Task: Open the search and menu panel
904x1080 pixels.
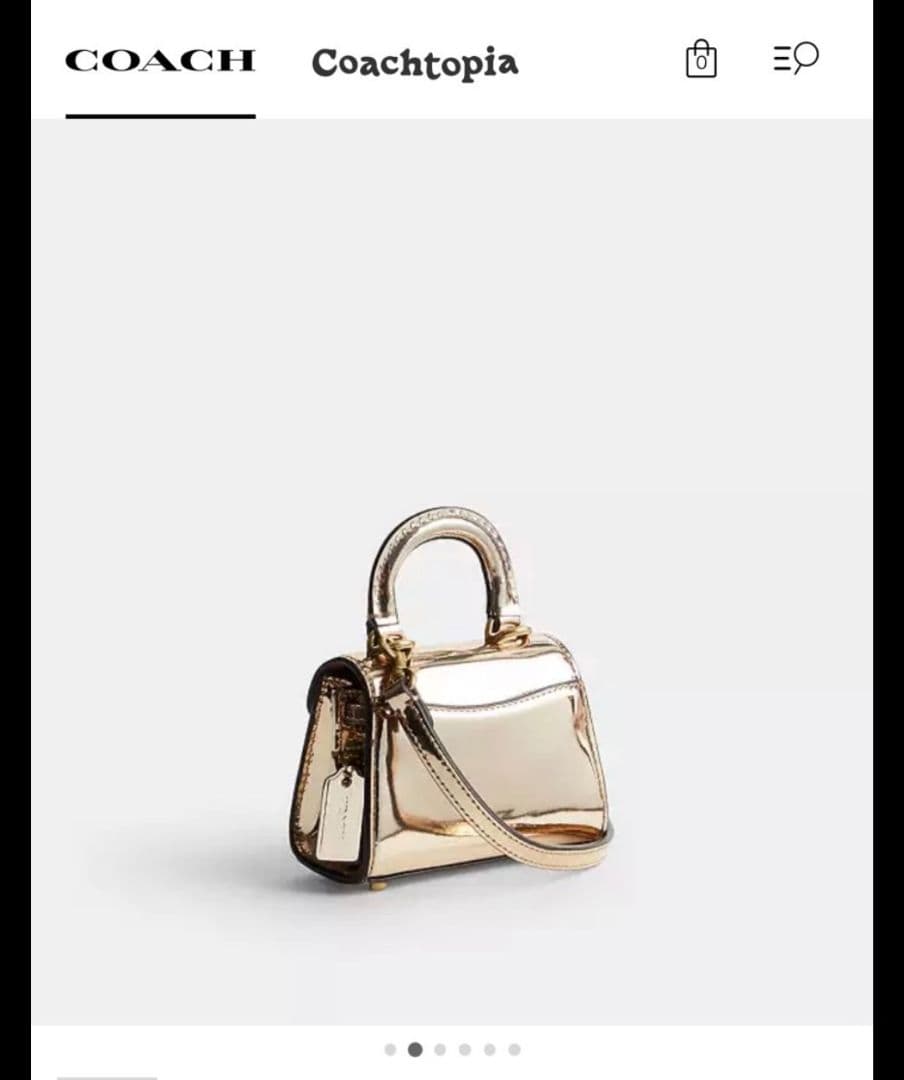Action: [x=793, y=58]
